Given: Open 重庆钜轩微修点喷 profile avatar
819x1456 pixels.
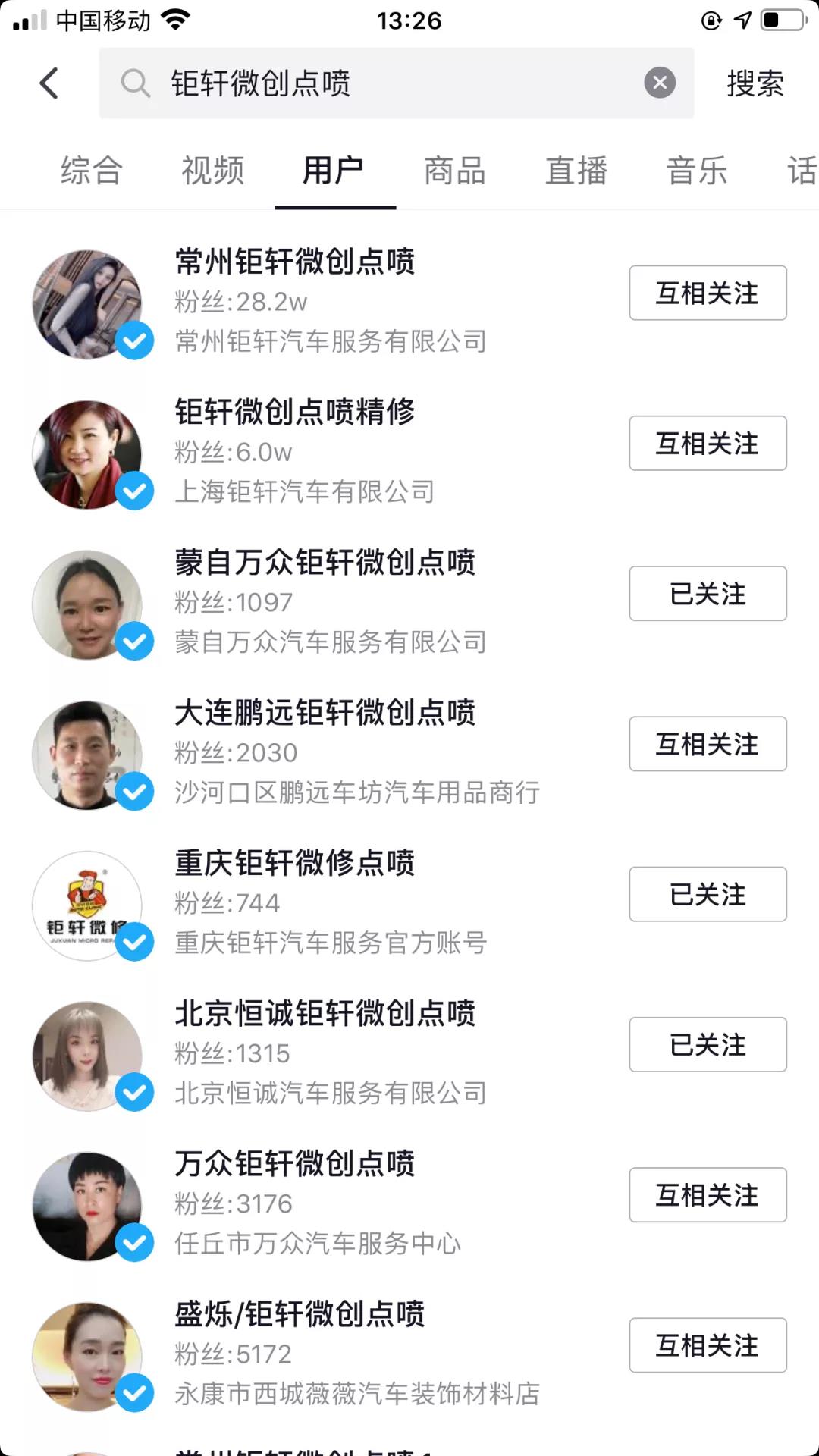Looking at the screenshot, I should (87, 905).
